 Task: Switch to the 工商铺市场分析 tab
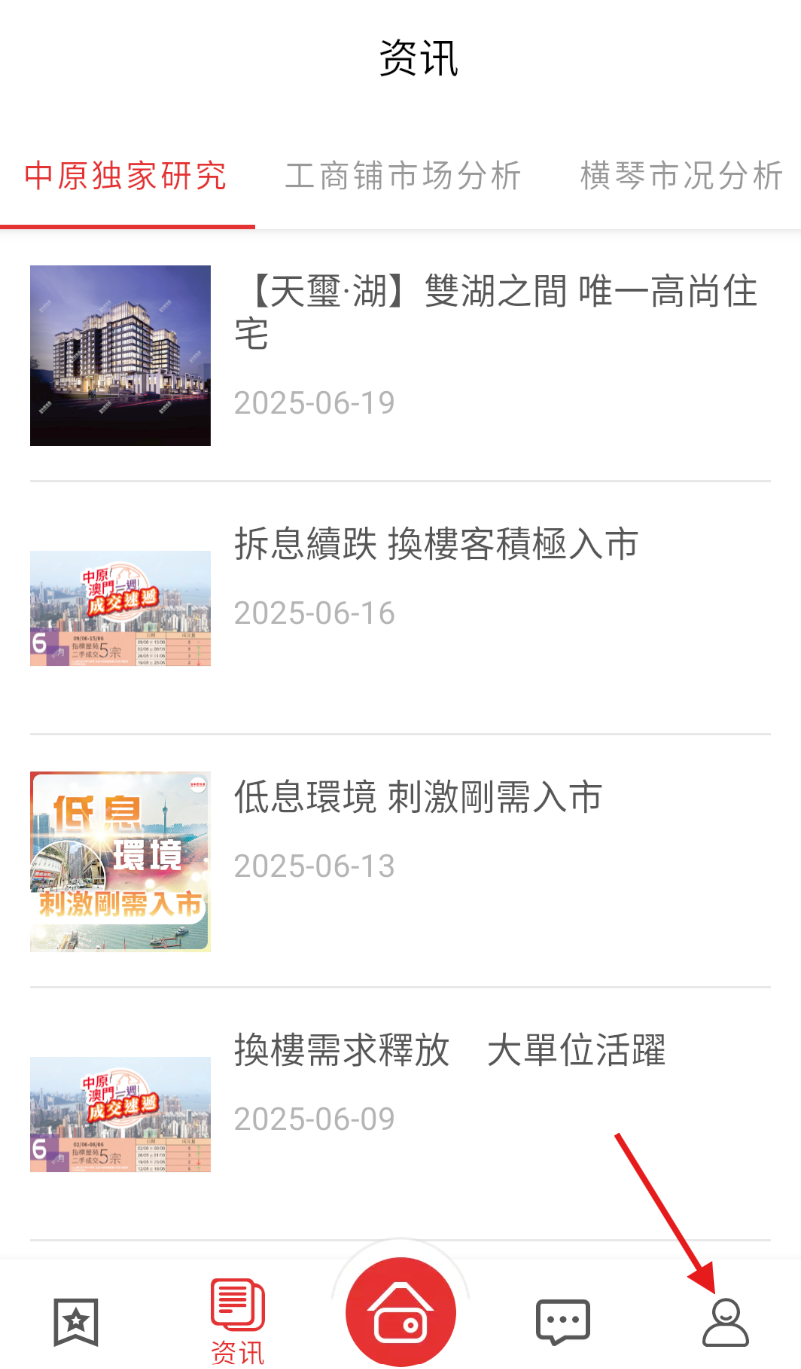(403, 176)
